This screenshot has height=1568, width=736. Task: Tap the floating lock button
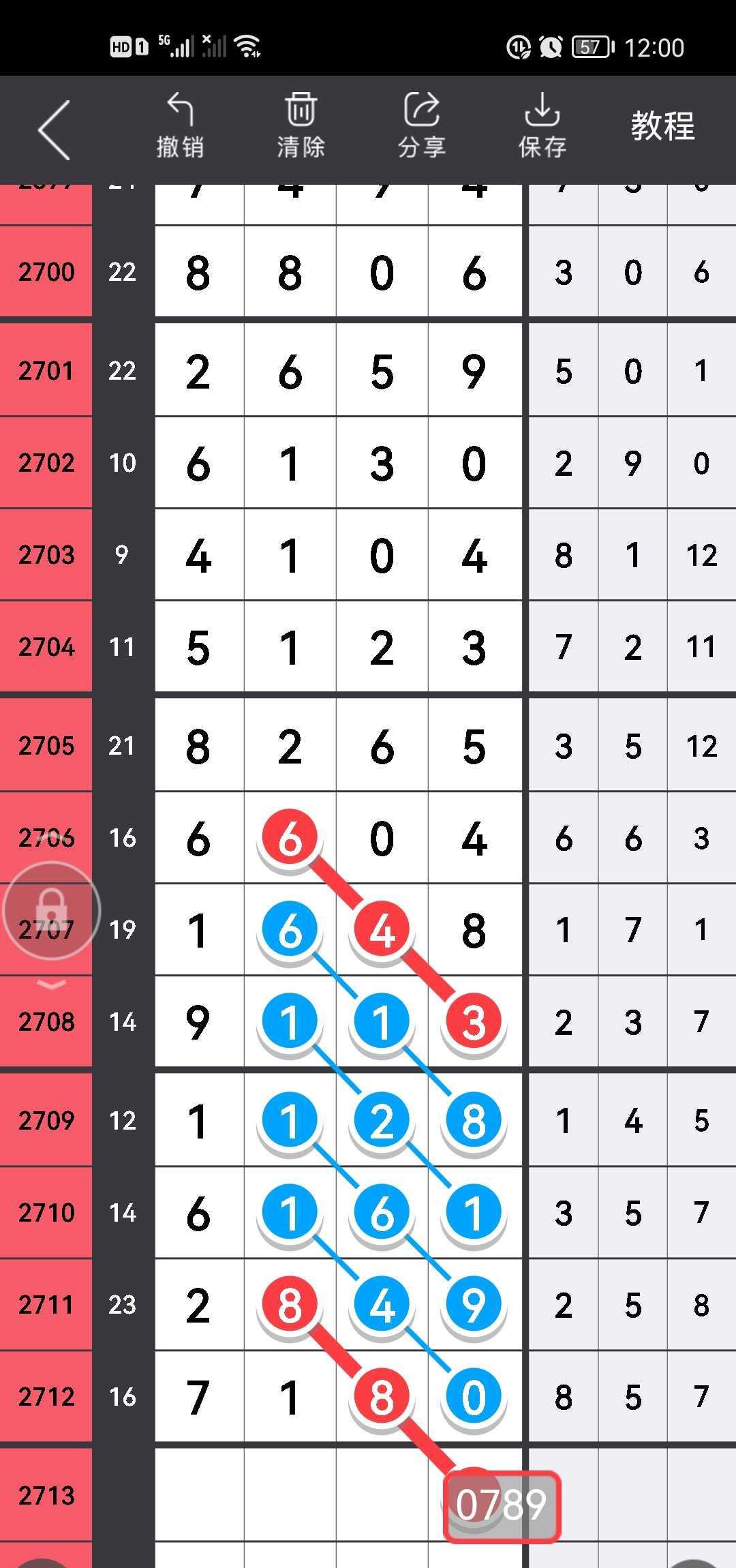pyautogui.click(x=52, y=911)
